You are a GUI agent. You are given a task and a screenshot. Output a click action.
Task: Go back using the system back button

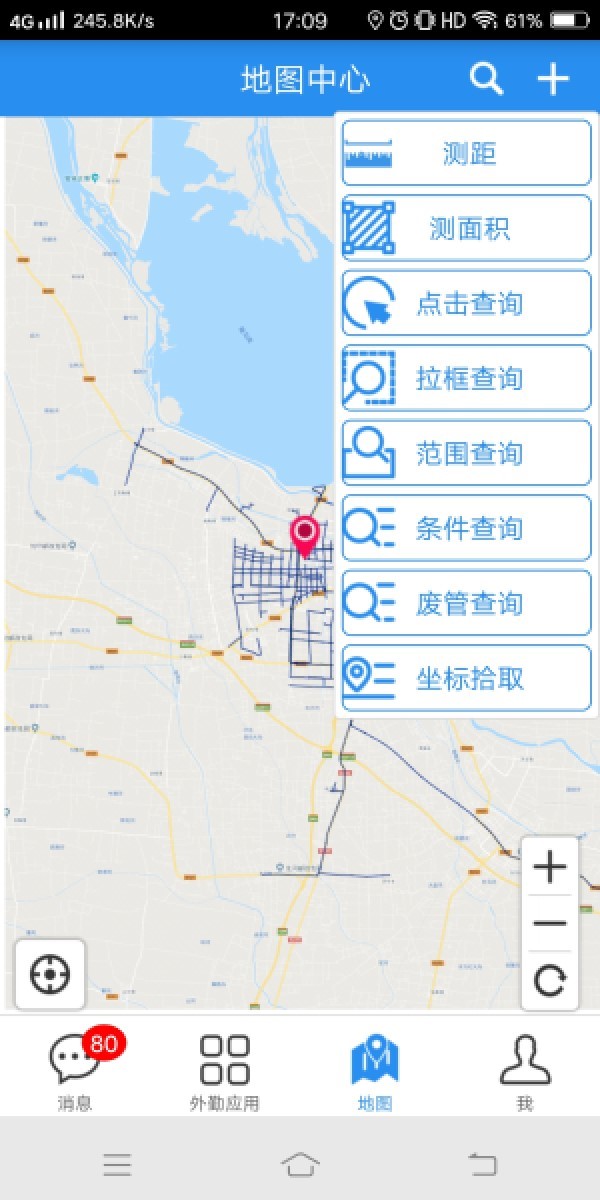click(482, 1163)
